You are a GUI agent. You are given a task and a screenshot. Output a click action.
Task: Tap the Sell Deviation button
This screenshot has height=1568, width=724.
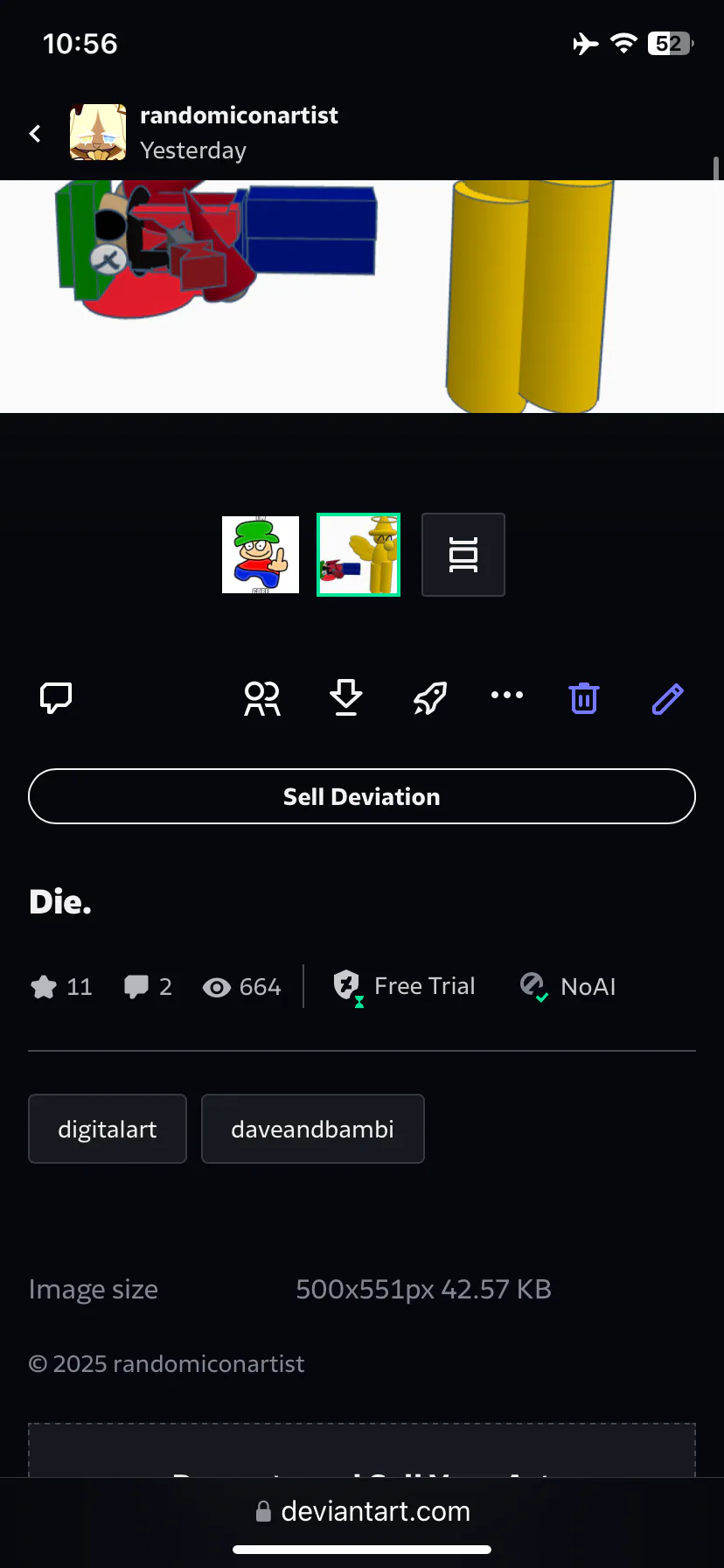362,796
